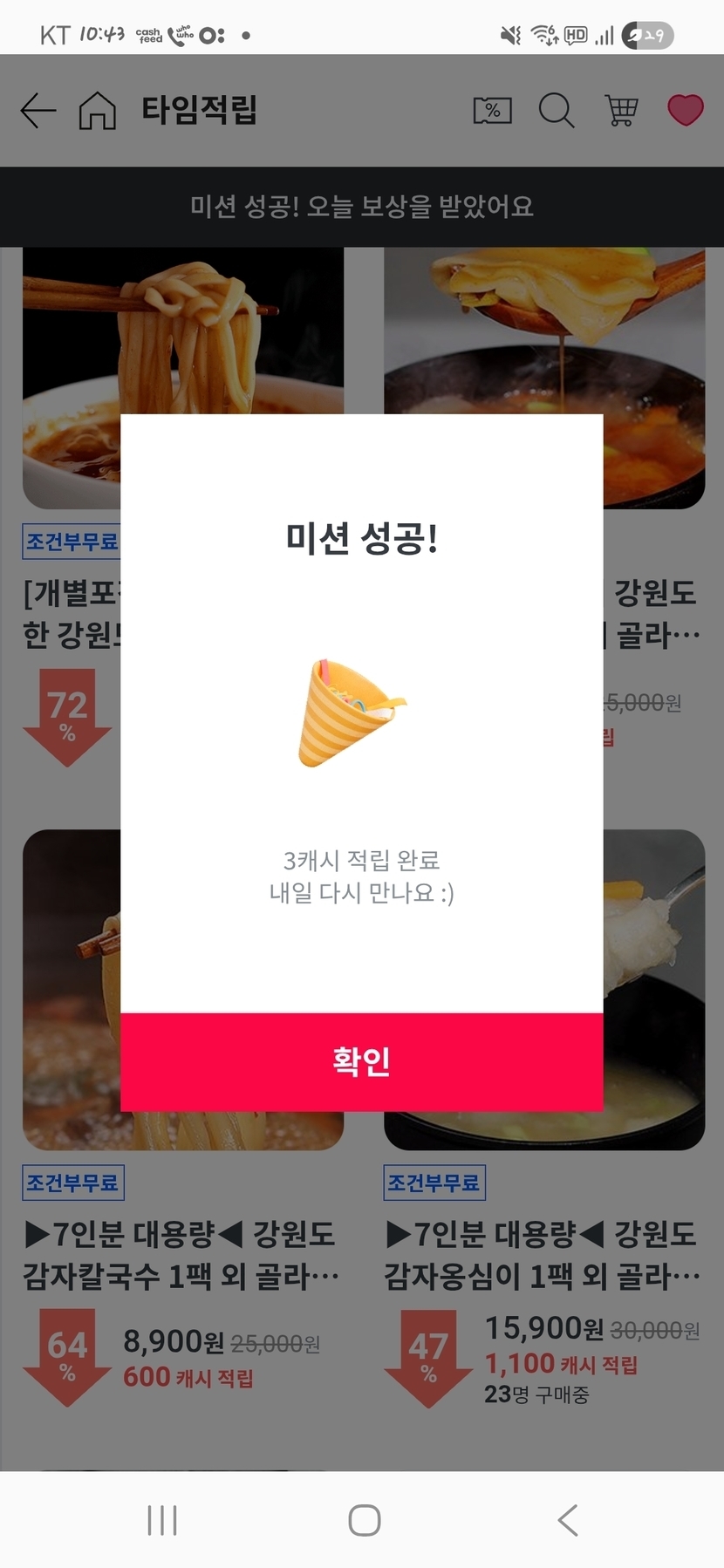Open recent apps from the navigation bar
Image resolution: width=724 pixels, height=1568 pixels.
[162, 1520]
